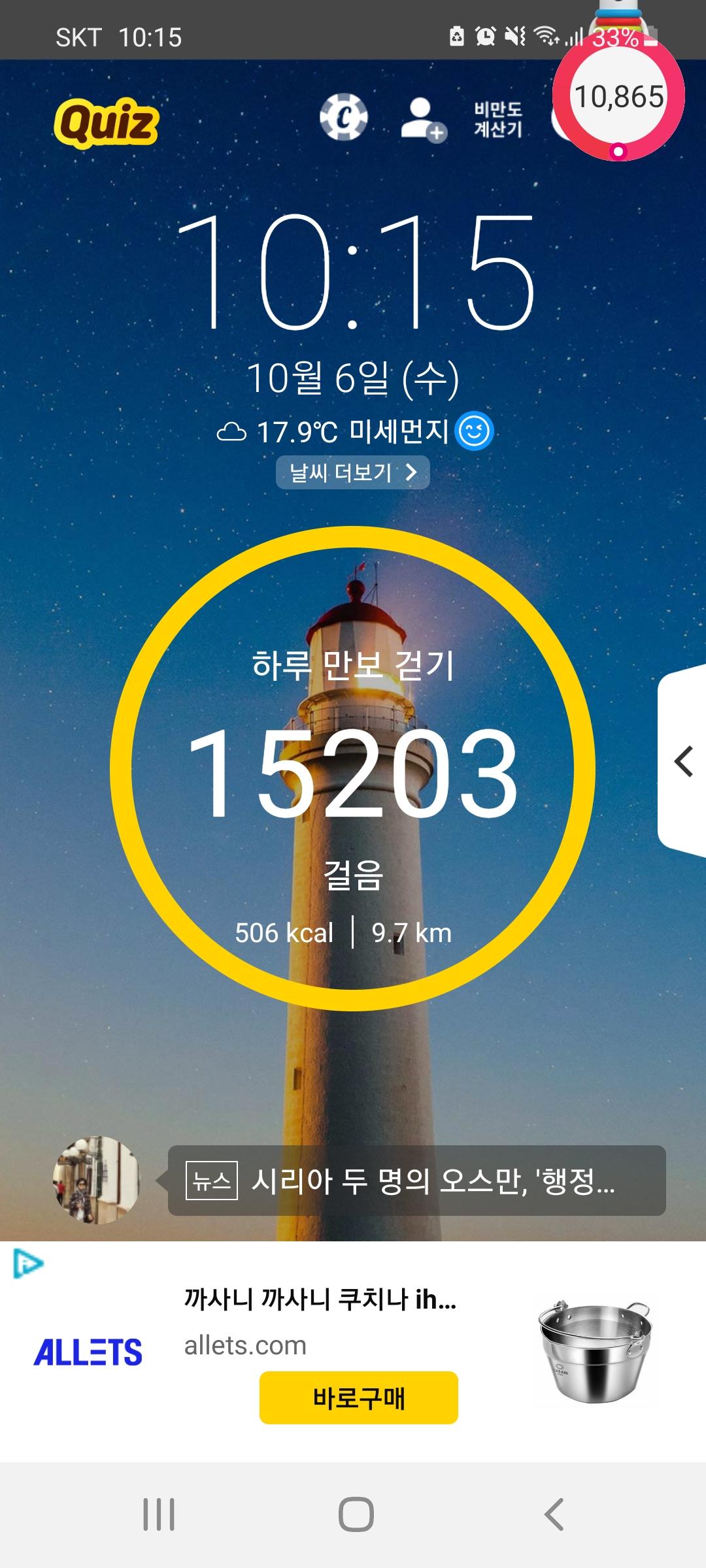Tap the 10,865 floating step bubble
The height and width of the screenshot is (1568, 706).
coord(618,98)
